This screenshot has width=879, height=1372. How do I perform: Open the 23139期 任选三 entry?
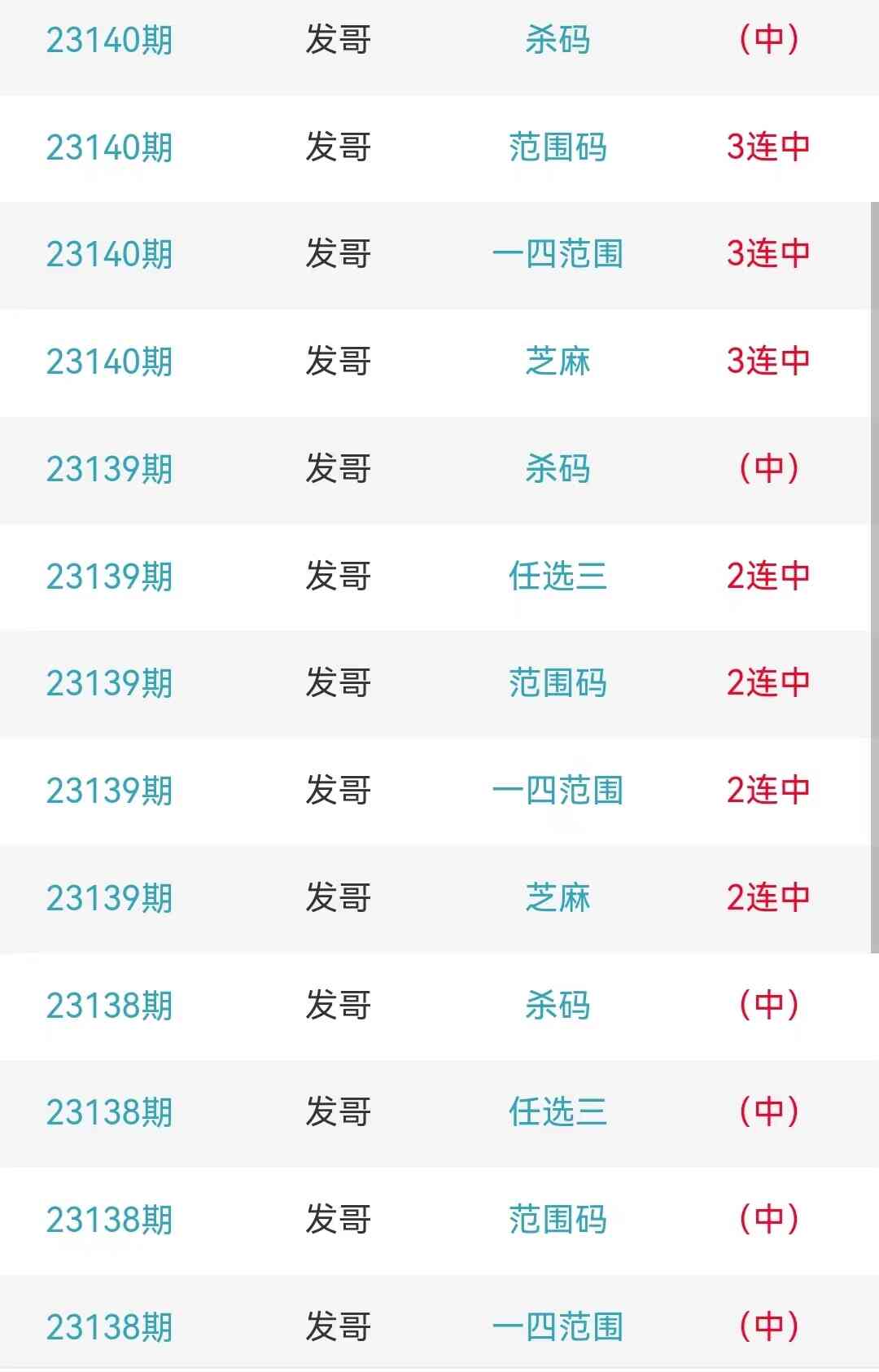558,576
